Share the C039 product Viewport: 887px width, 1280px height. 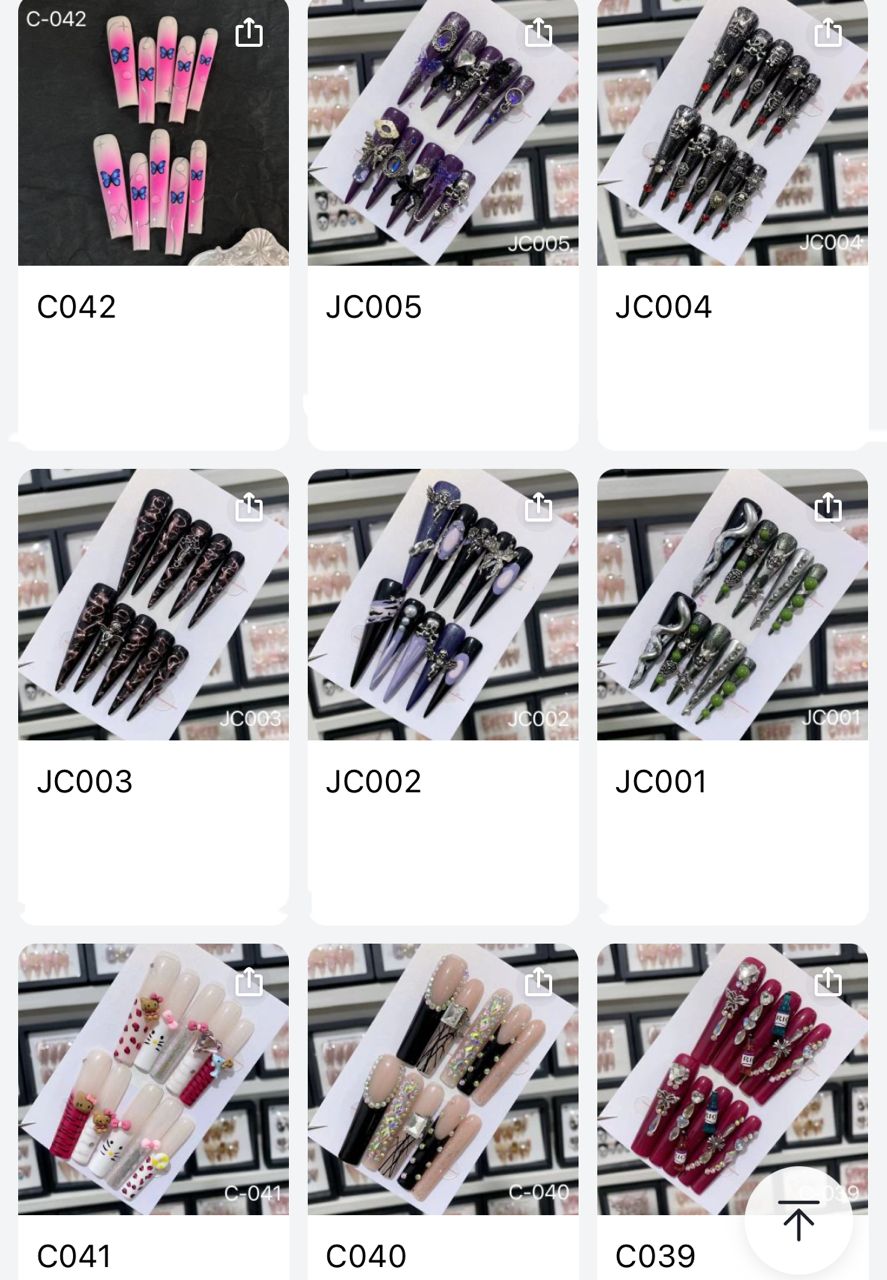[x=828, y=982]
